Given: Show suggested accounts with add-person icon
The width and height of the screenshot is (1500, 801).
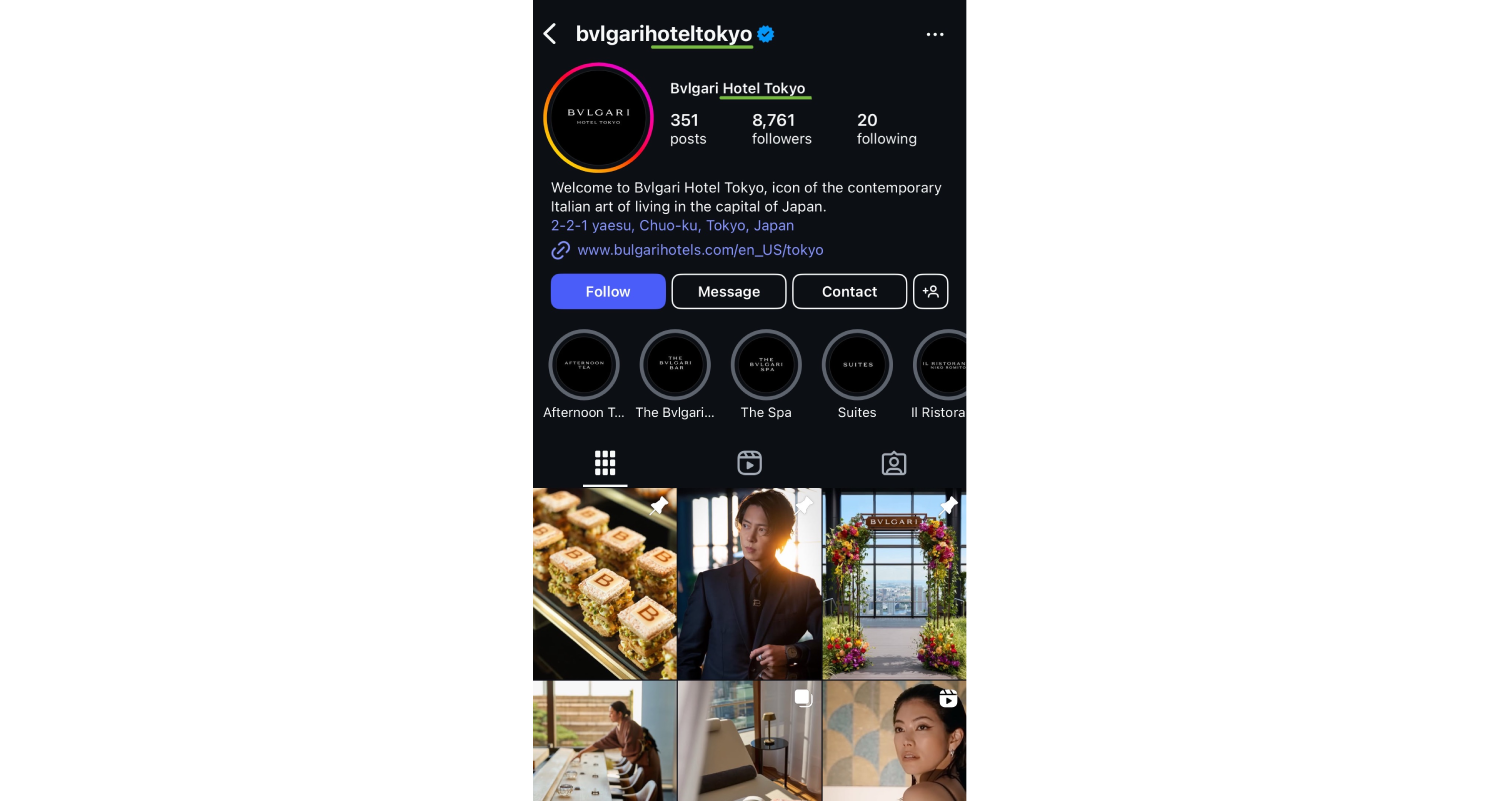Looking at the screenshot, I should pyautogui.click(x=930, y=292).
